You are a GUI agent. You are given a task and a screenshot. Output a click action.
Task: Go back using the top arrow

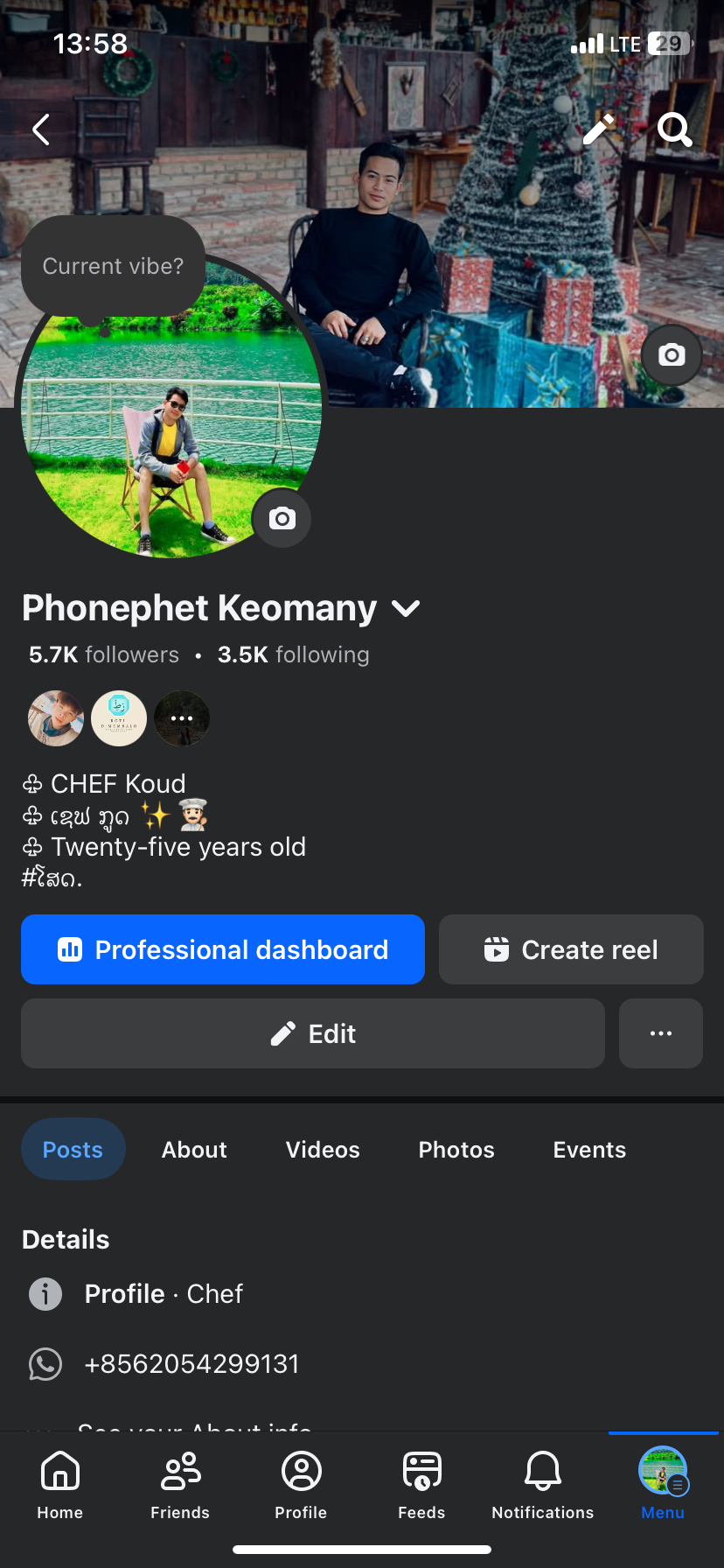click(x=41, y=129)
